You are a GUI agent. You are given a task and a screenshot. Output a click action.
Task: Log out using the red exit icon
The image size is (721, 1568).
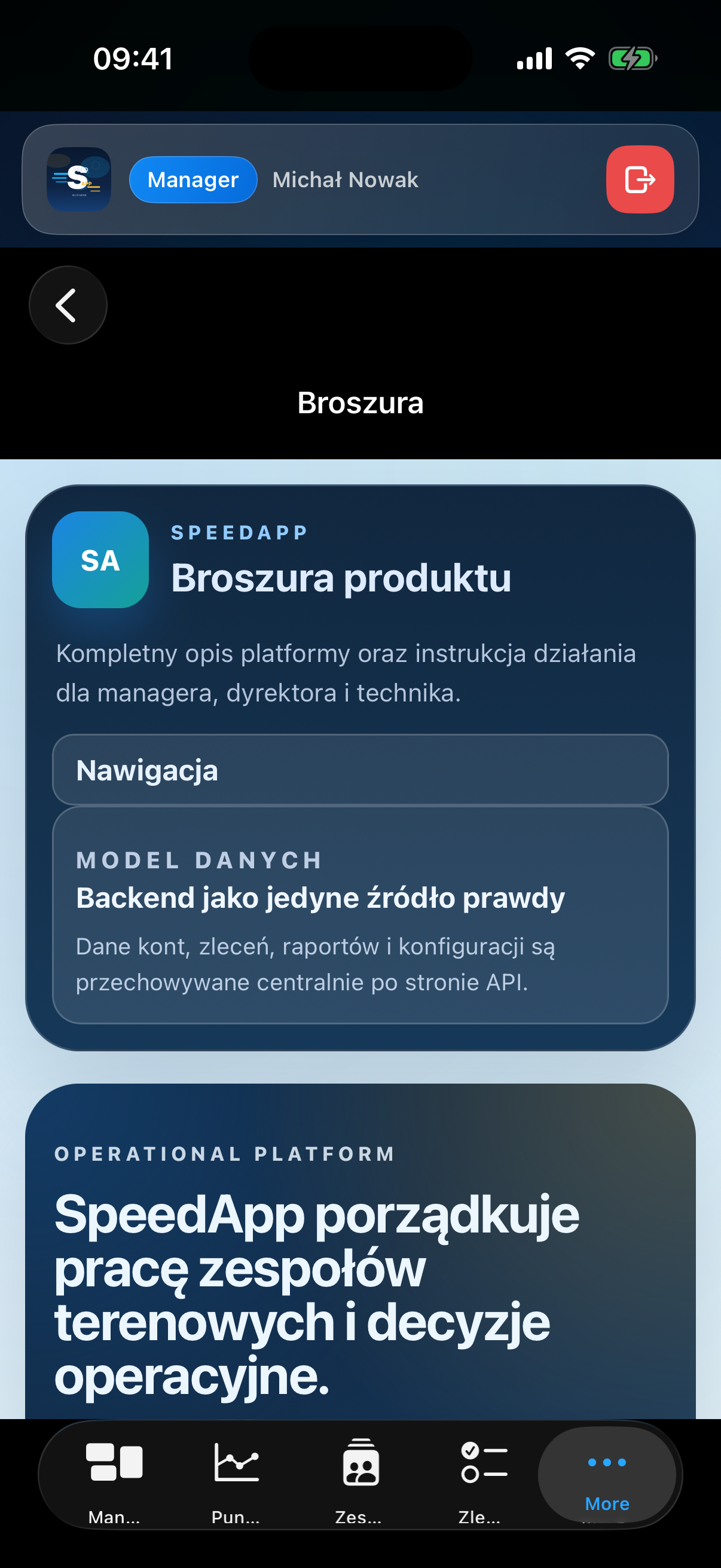click(640, 179)
